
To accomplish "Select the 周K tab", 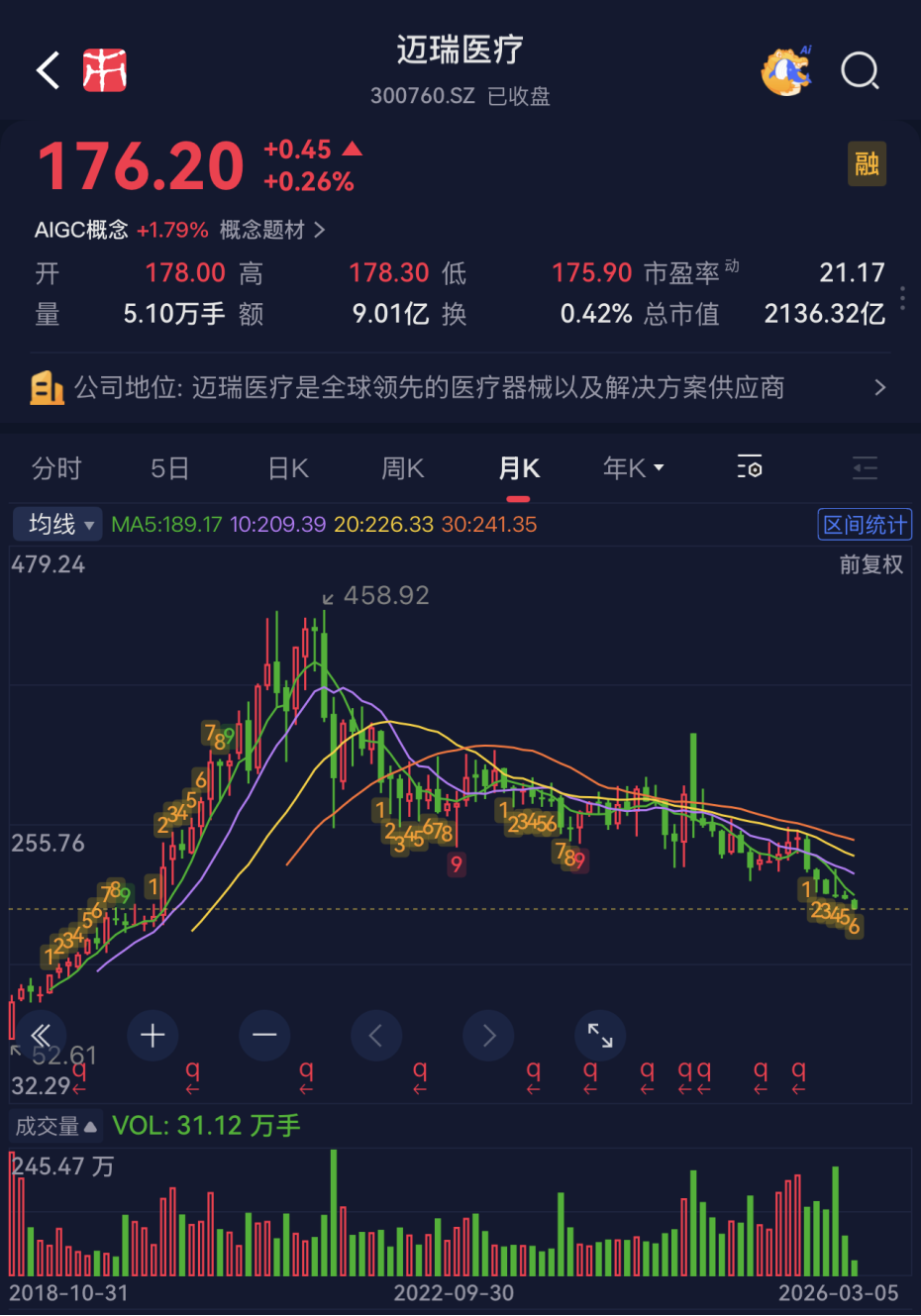I will 403,468.
